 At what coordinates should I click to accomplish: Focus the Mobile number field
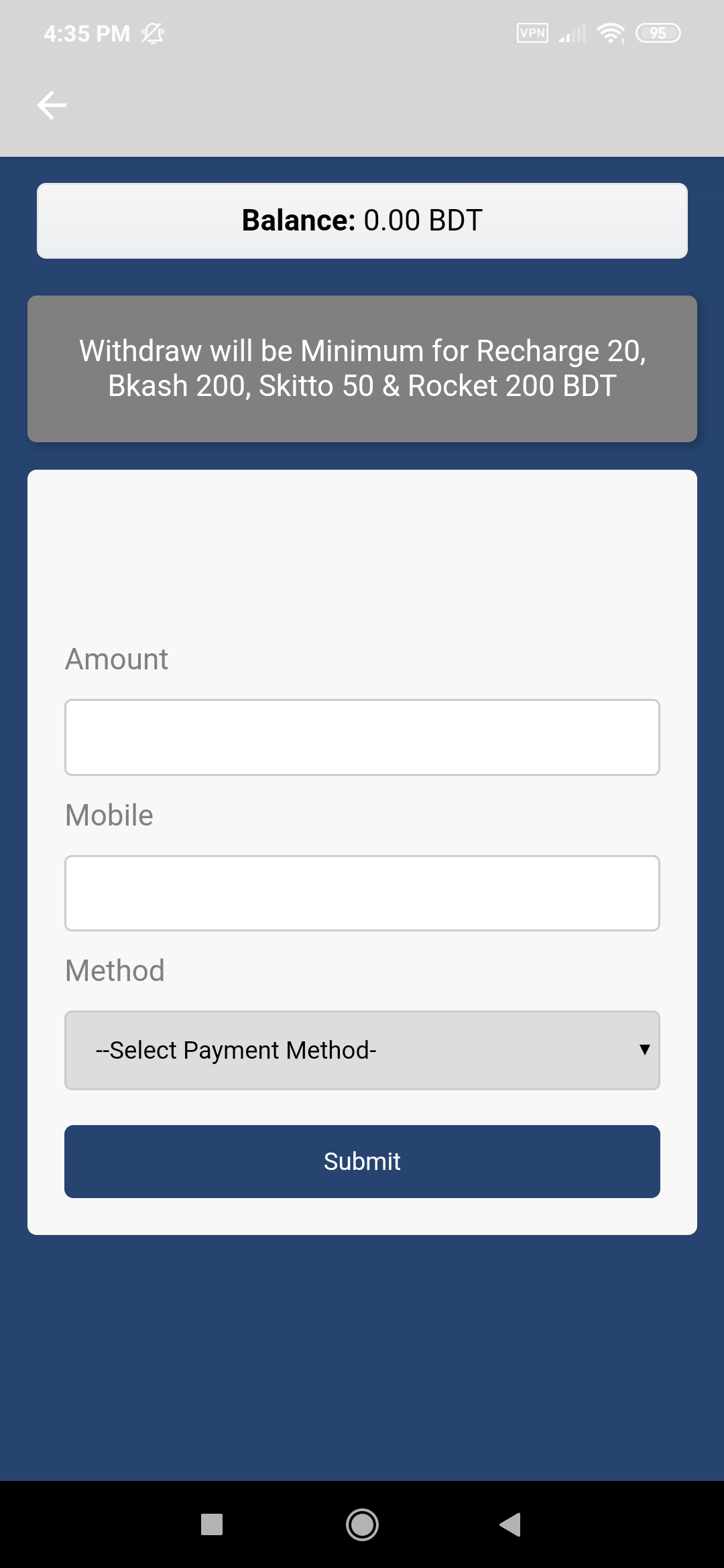(x=362, y=893)
